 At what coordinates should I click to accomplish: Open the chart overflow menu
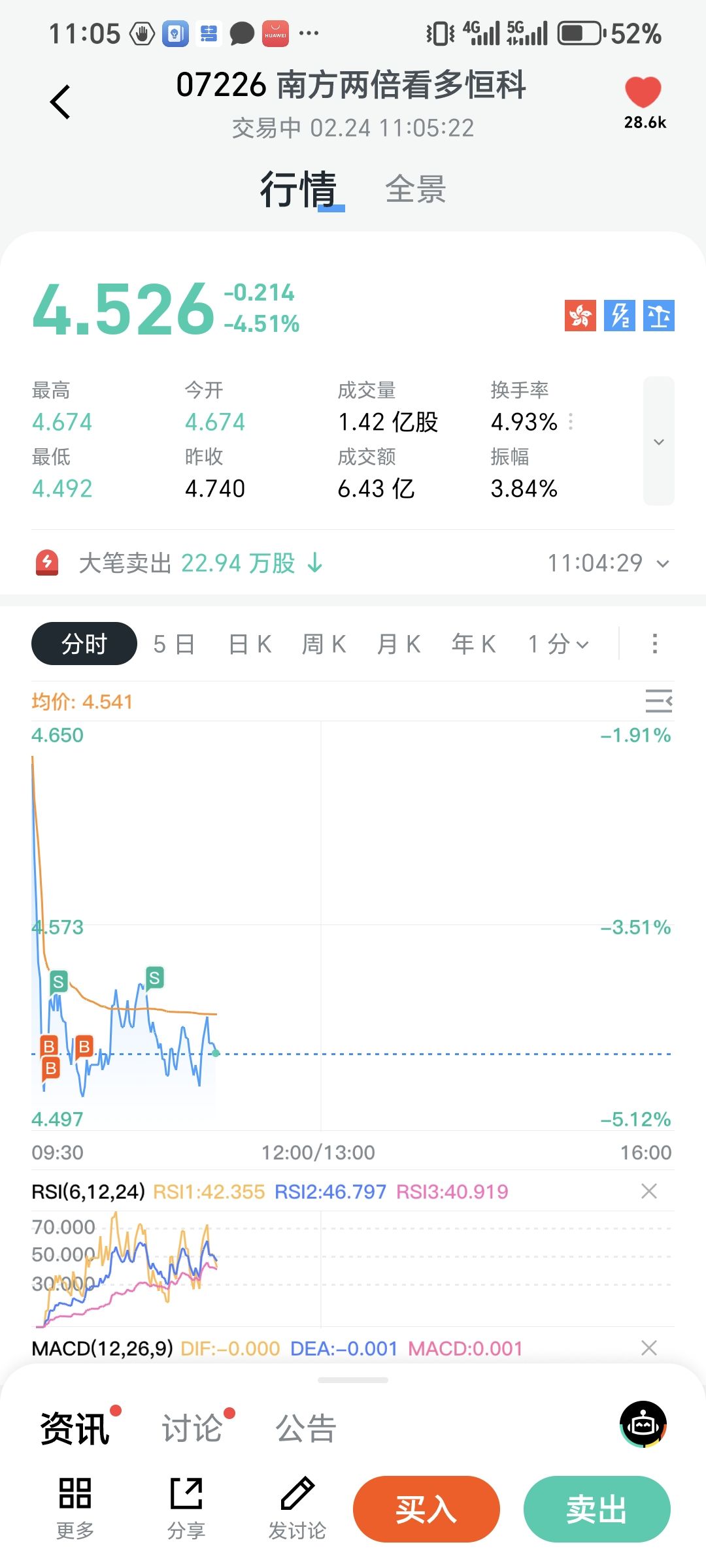tap(654, 644)
